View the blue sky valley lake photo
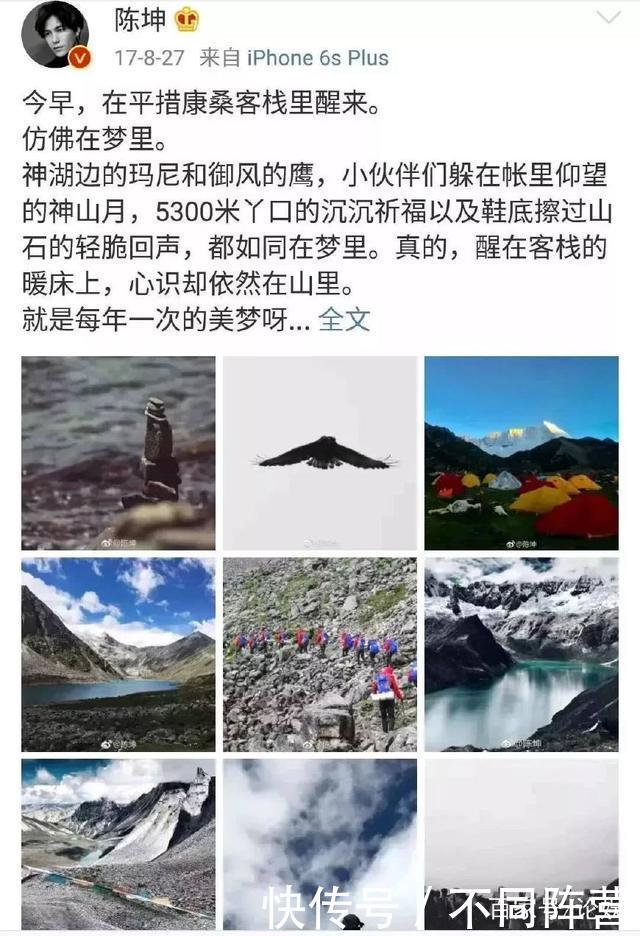This screenshot has width=640, height=936. pyautogui.click(x=118, y=654)
